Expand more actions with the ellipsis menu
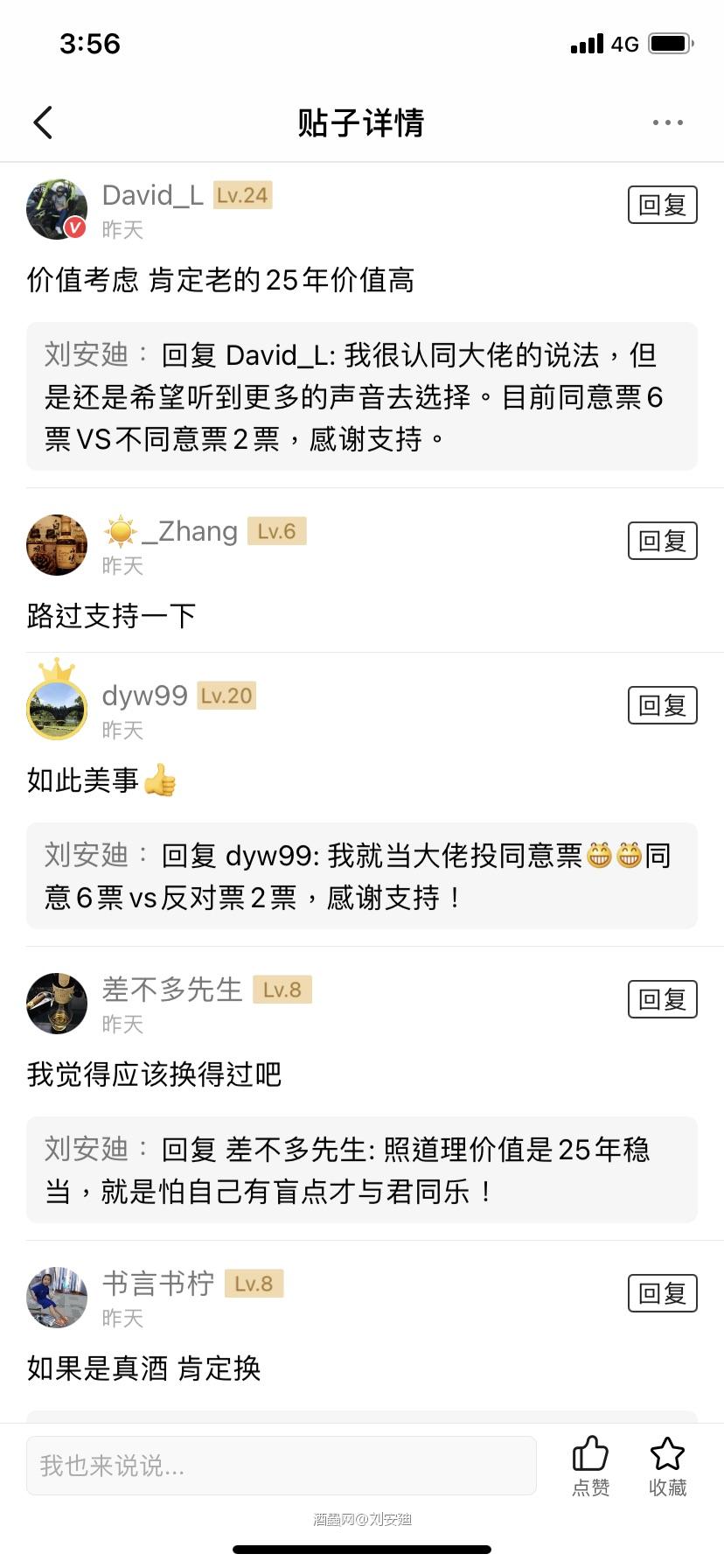724x1568 pixels. click(667, 122)
